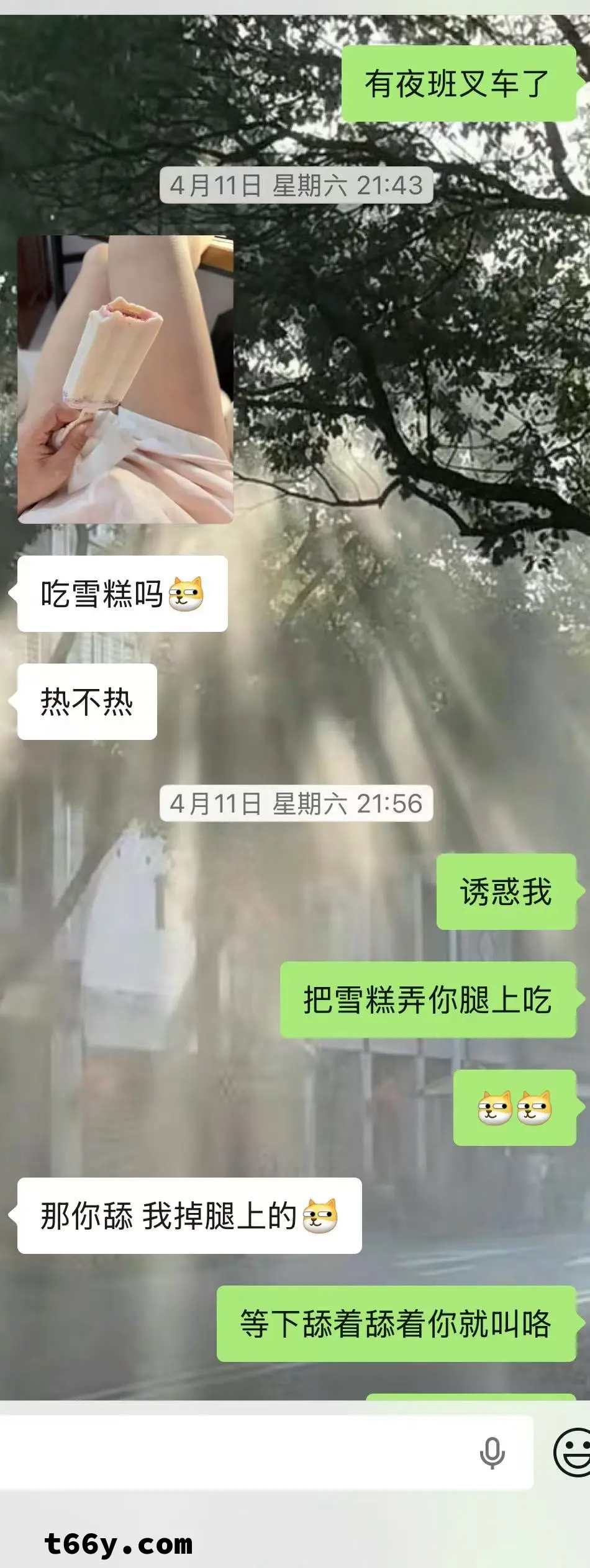
Task: Tap the microphone voice input icon
Action: [x=492, y=1453]
